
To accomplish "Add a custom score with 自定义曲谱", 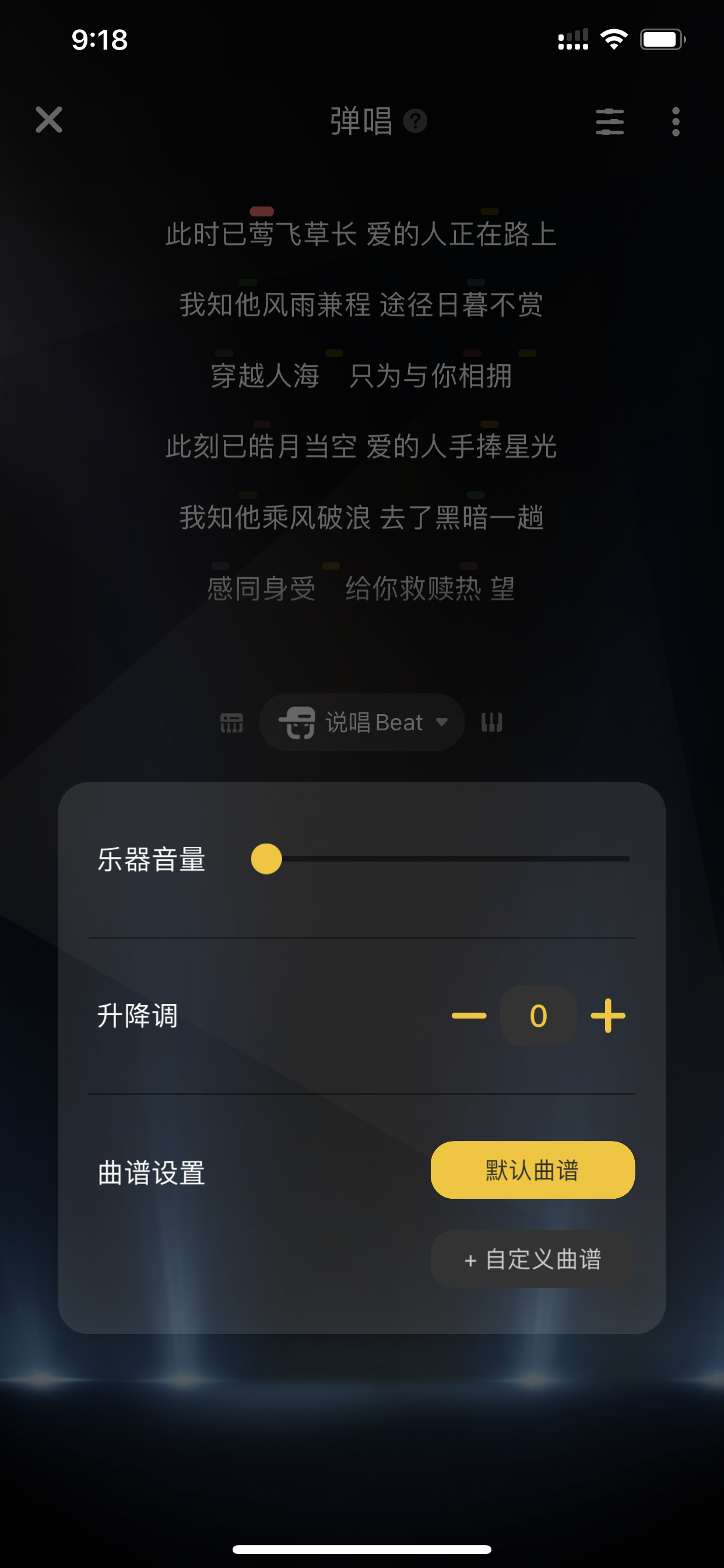I will point(532,1259).
